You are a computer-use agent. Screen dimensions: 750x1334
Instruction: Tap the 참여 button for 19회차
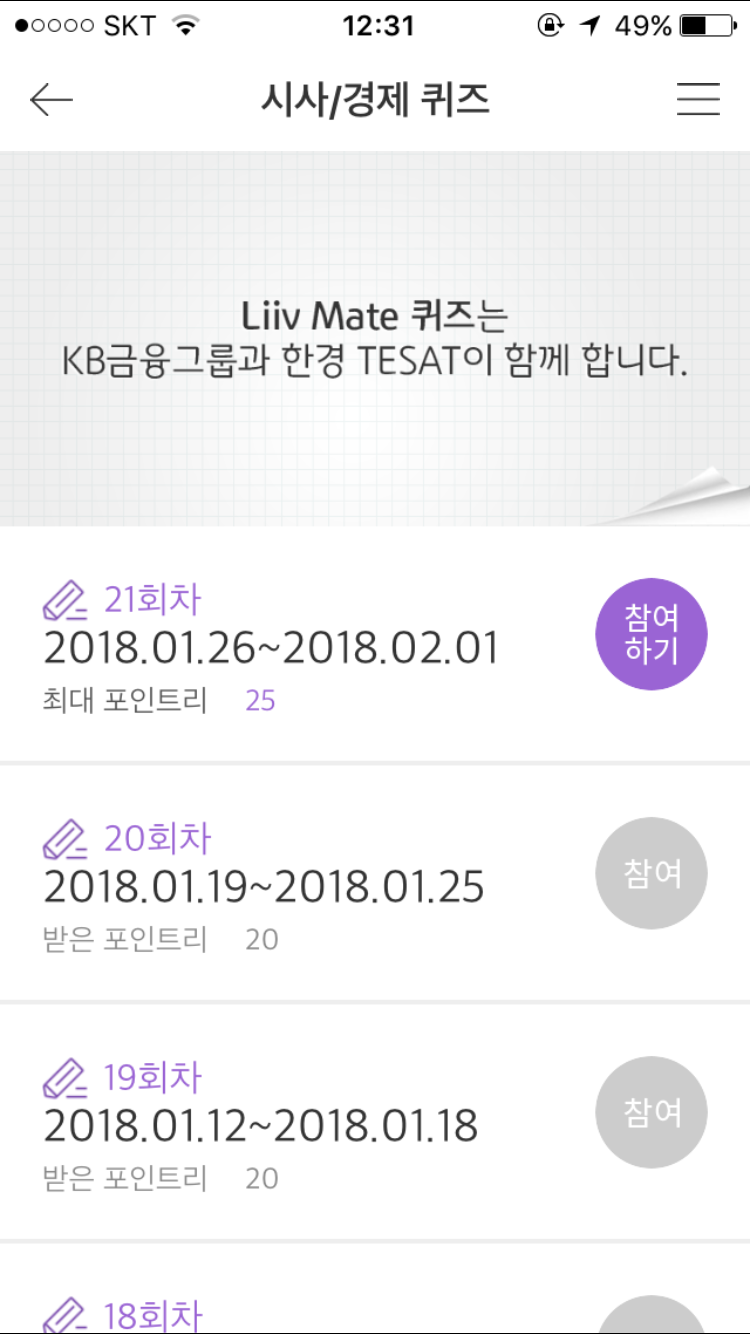(x=652, y=1113)
